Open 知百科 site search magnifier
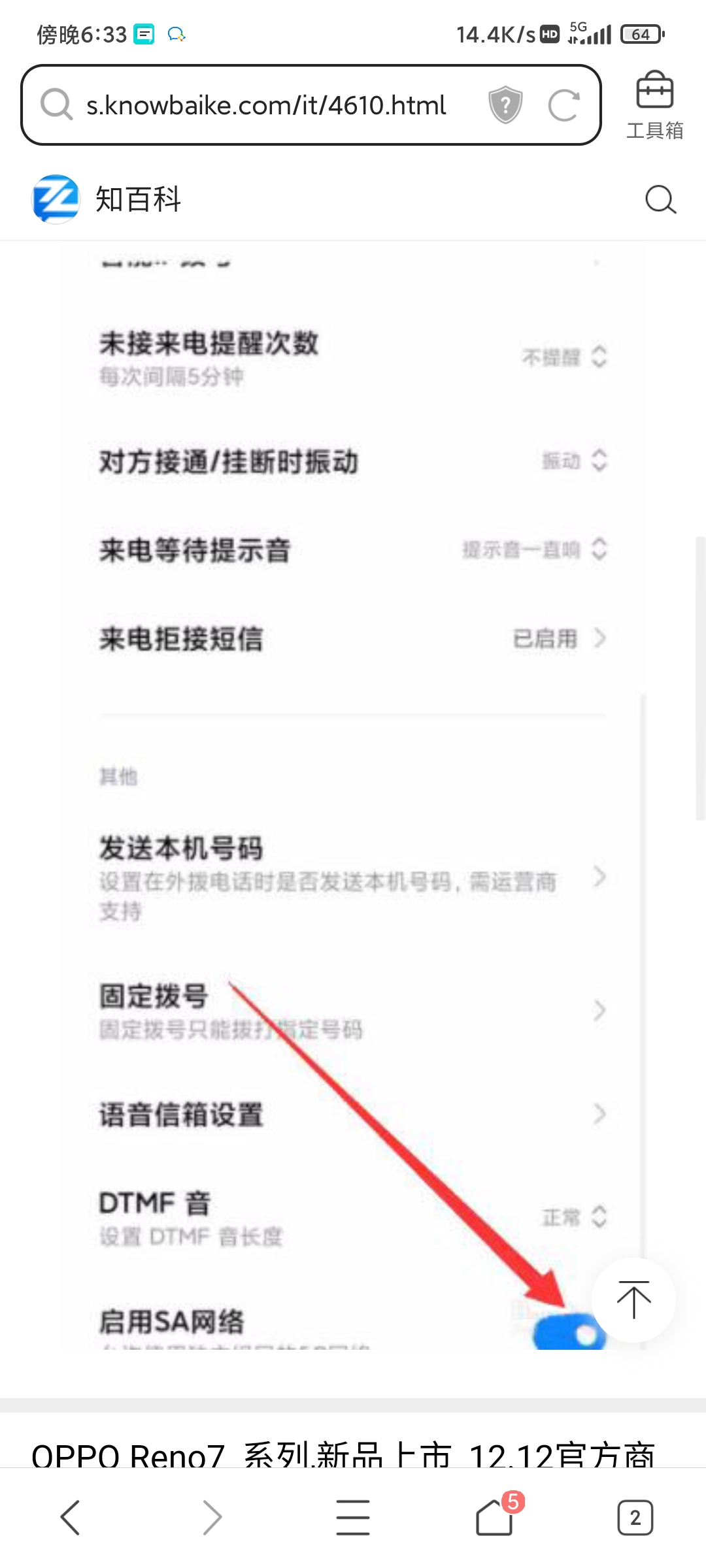 [660, 199]
